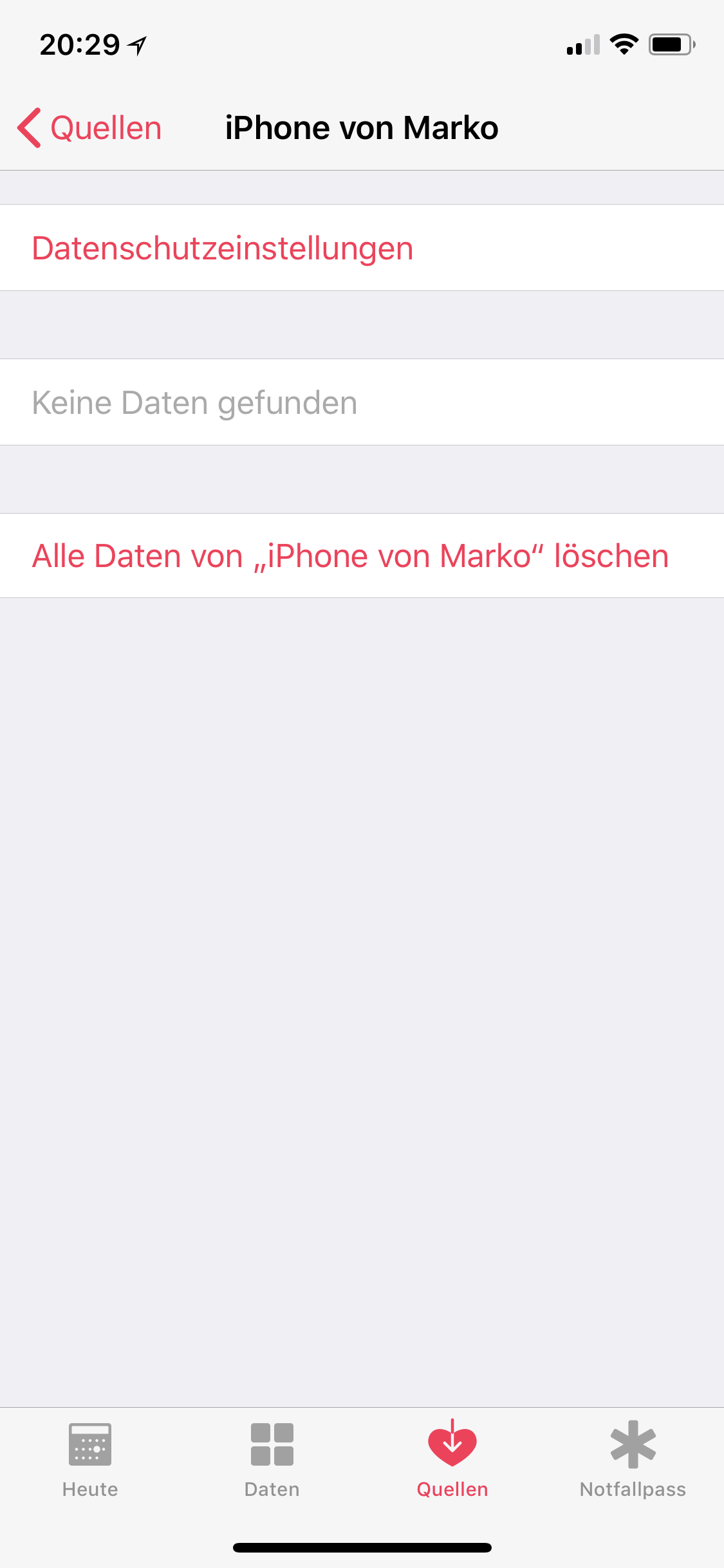This screenshot has height=1568, width=724.
Task: Open Datenschutzeinstellungen
Action: [222, 248]
